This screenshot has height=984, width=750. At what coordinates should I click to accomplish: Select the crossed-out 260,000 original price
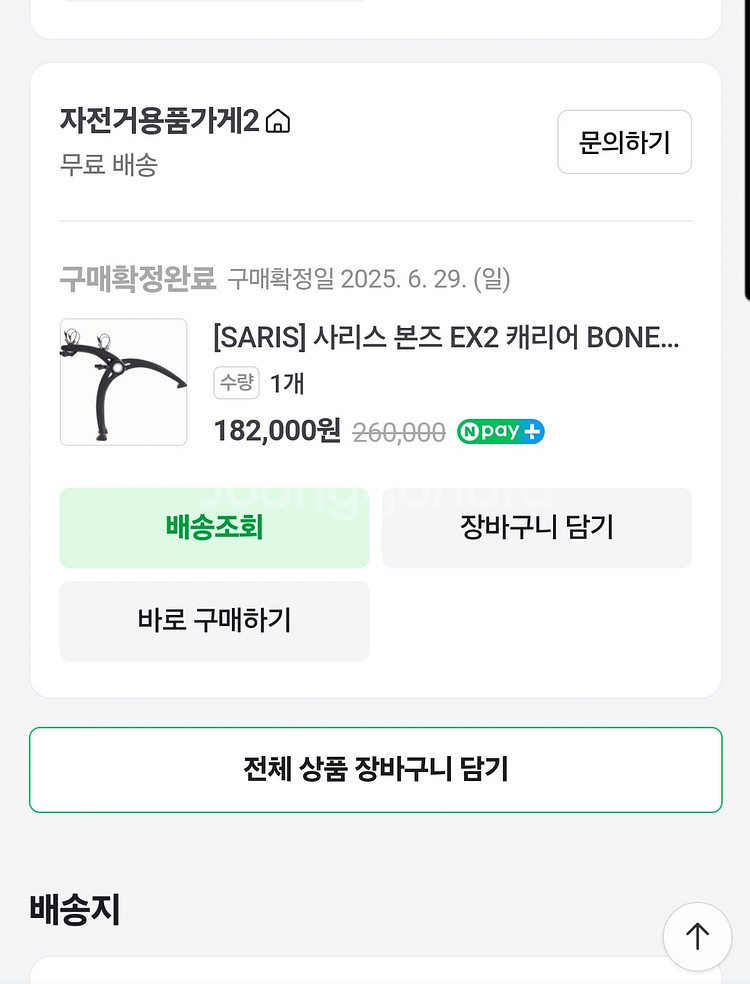coord(398,431)
